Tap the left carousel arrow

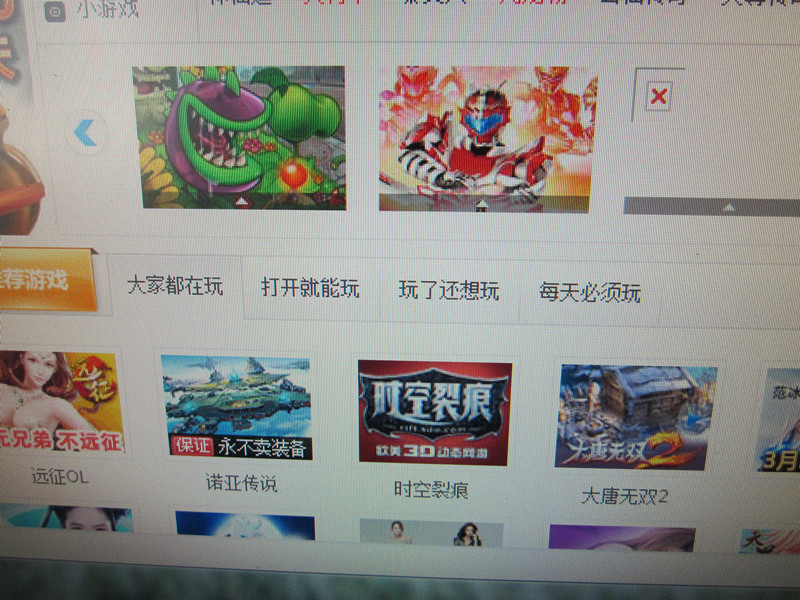pyautogui.click(x=86, y=131)
